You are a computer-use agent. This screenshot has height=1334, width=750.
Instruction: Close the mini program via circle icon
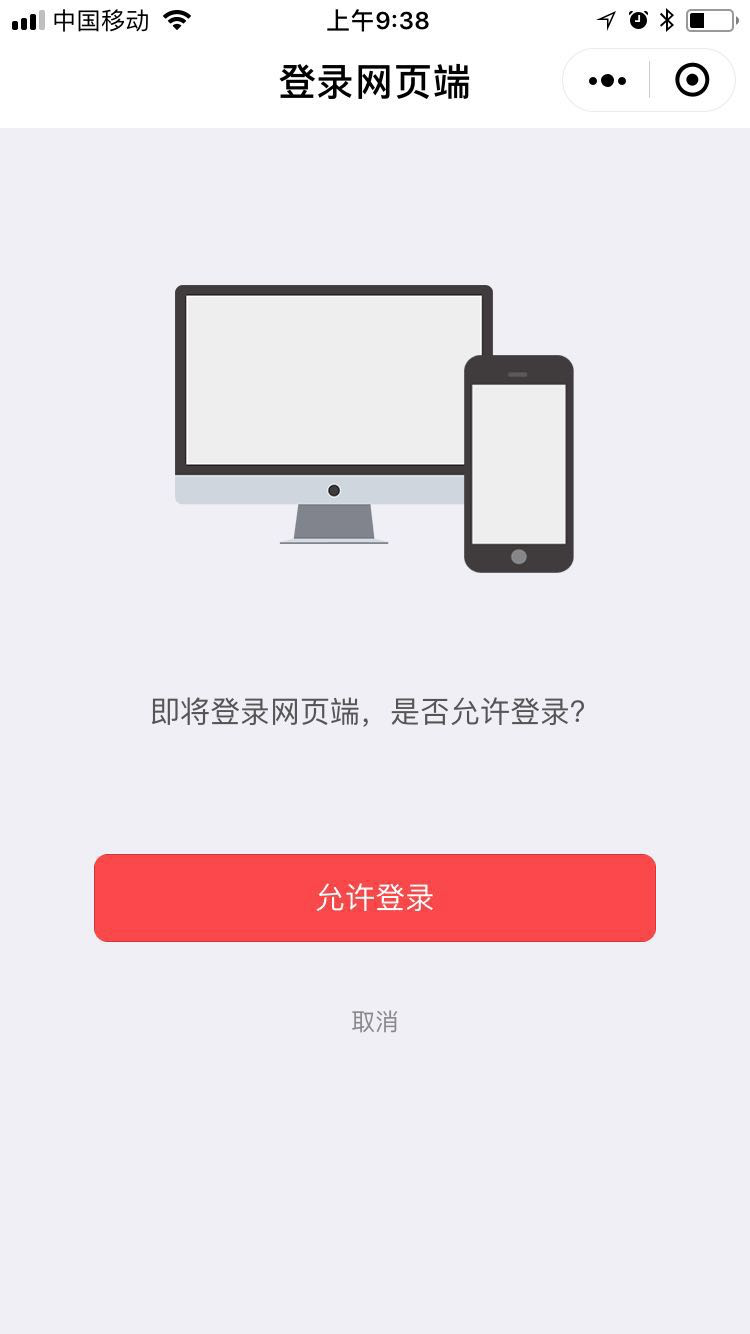coord(692,81)
